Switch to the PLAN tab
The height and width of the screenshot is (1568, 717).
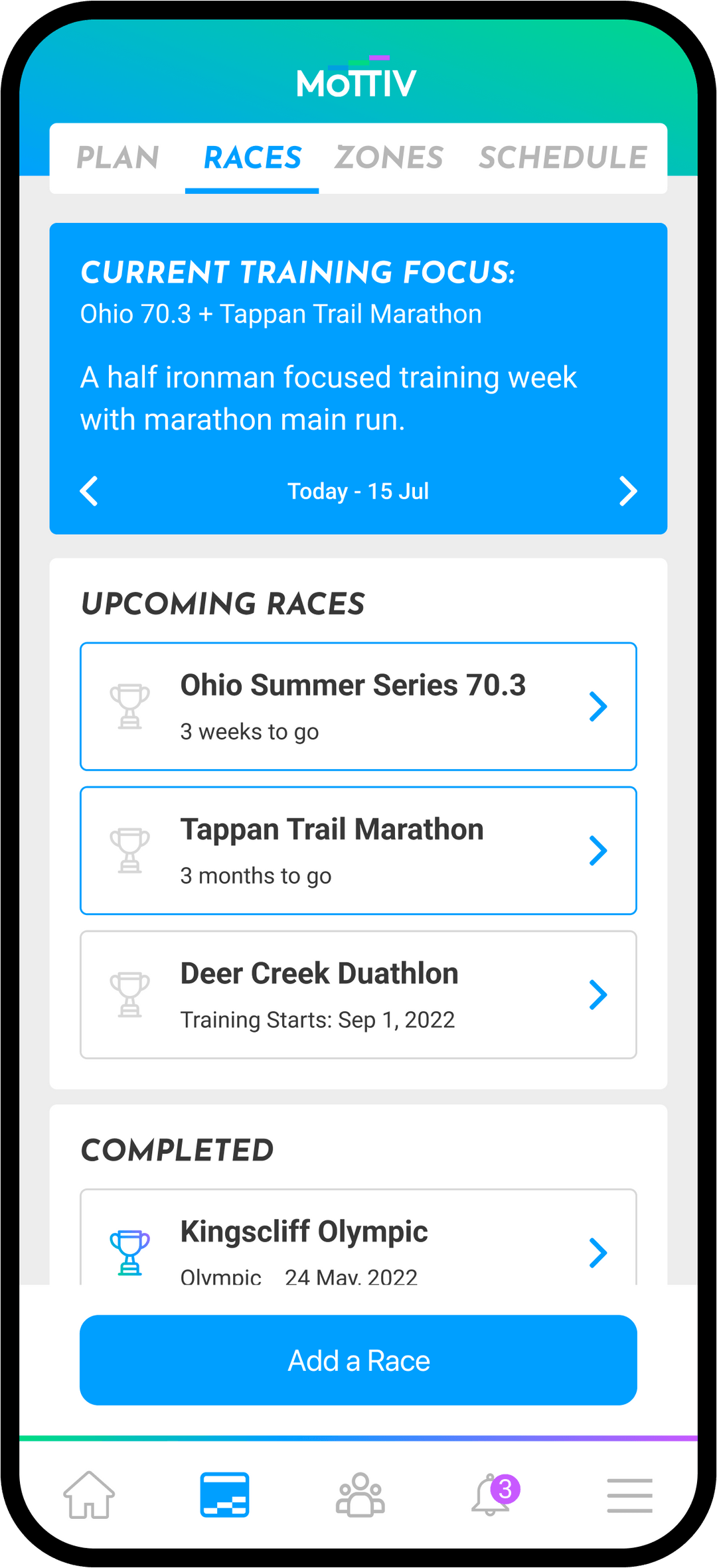(116, 158)
